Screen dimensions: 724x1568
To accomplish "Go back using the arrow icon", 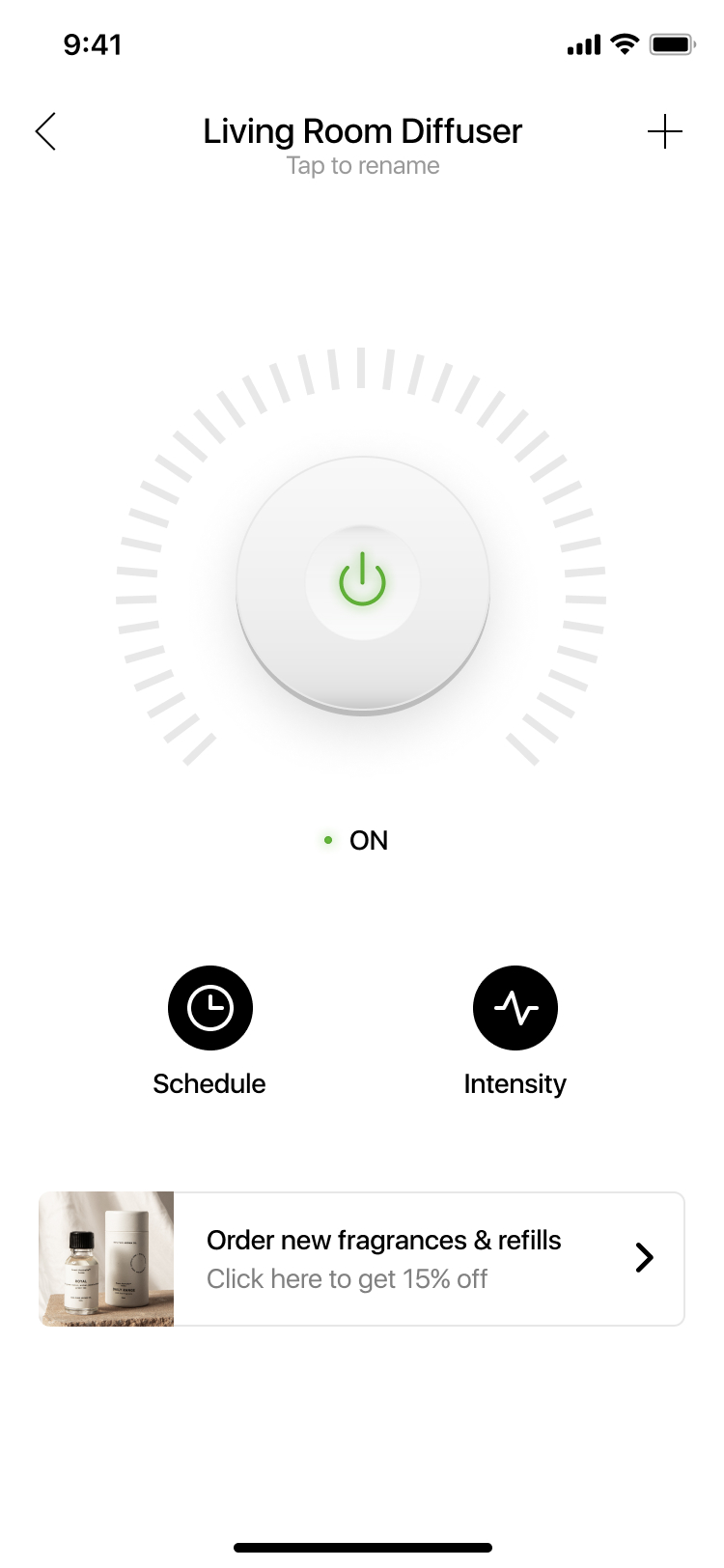I will (x=45, y=131).
